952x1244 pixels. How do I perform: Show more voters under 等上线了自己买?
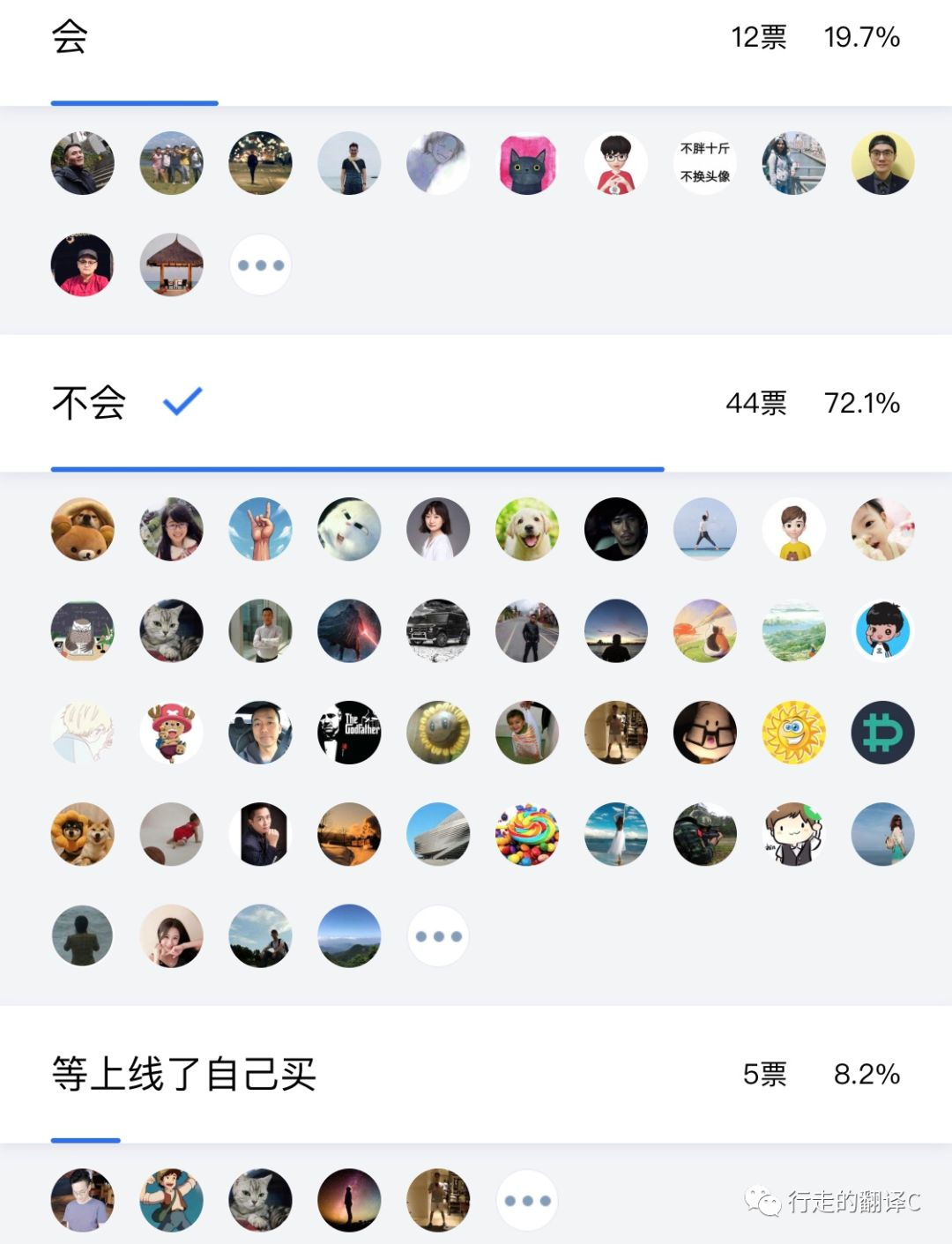coord(527,1200)
